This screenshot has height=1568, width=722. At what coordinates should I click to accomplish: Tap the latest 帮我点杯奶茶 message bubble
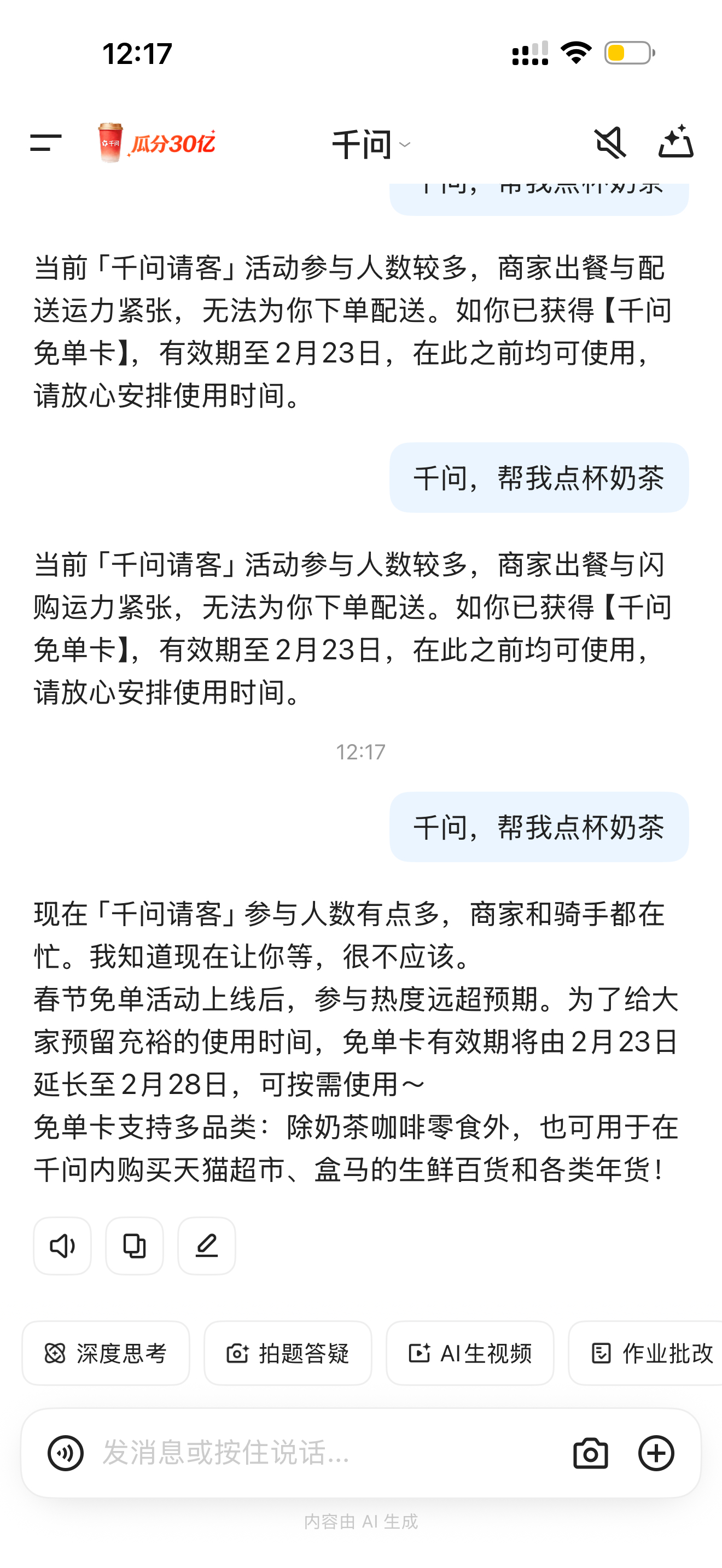coord(538,828)
